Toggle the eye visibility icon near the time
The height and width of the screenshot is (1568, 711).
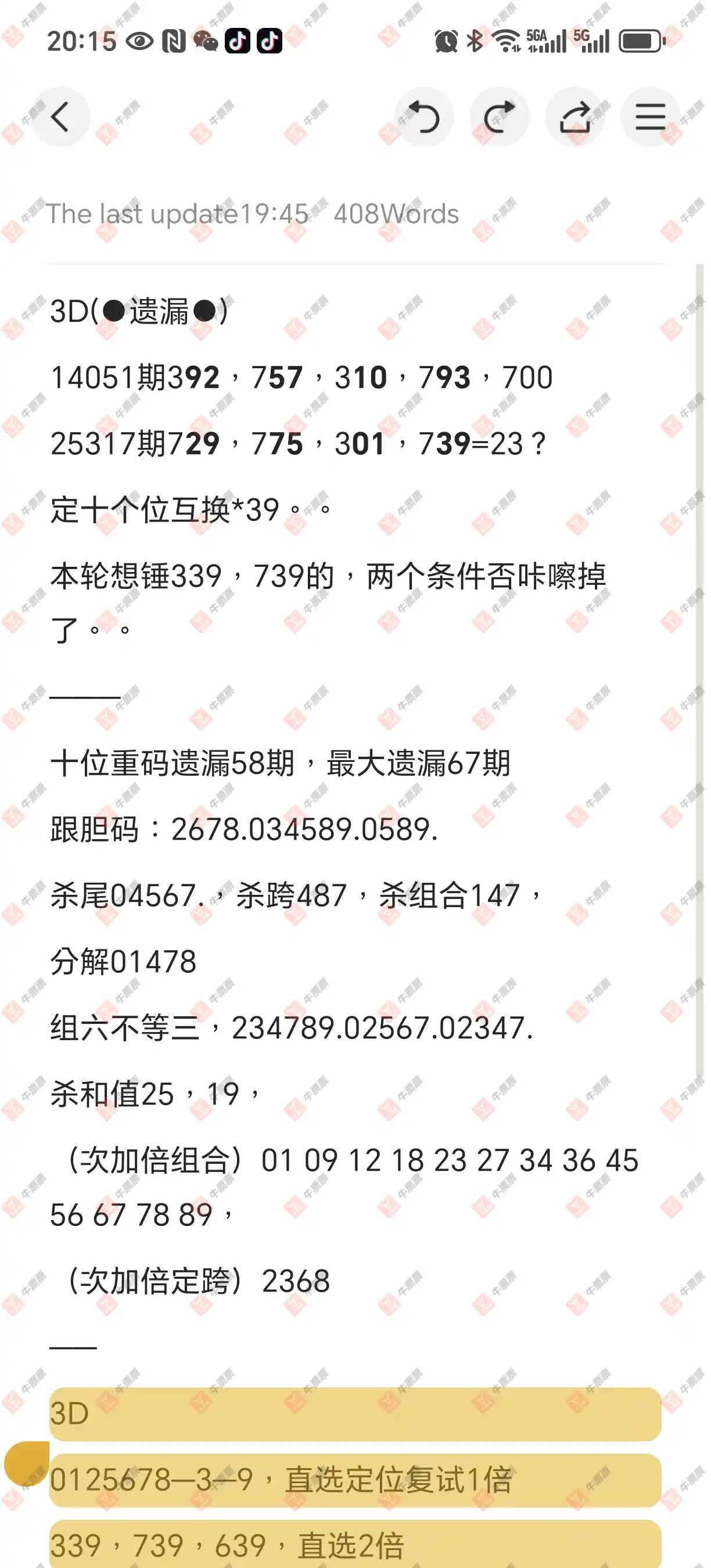[x=139, y=41]
